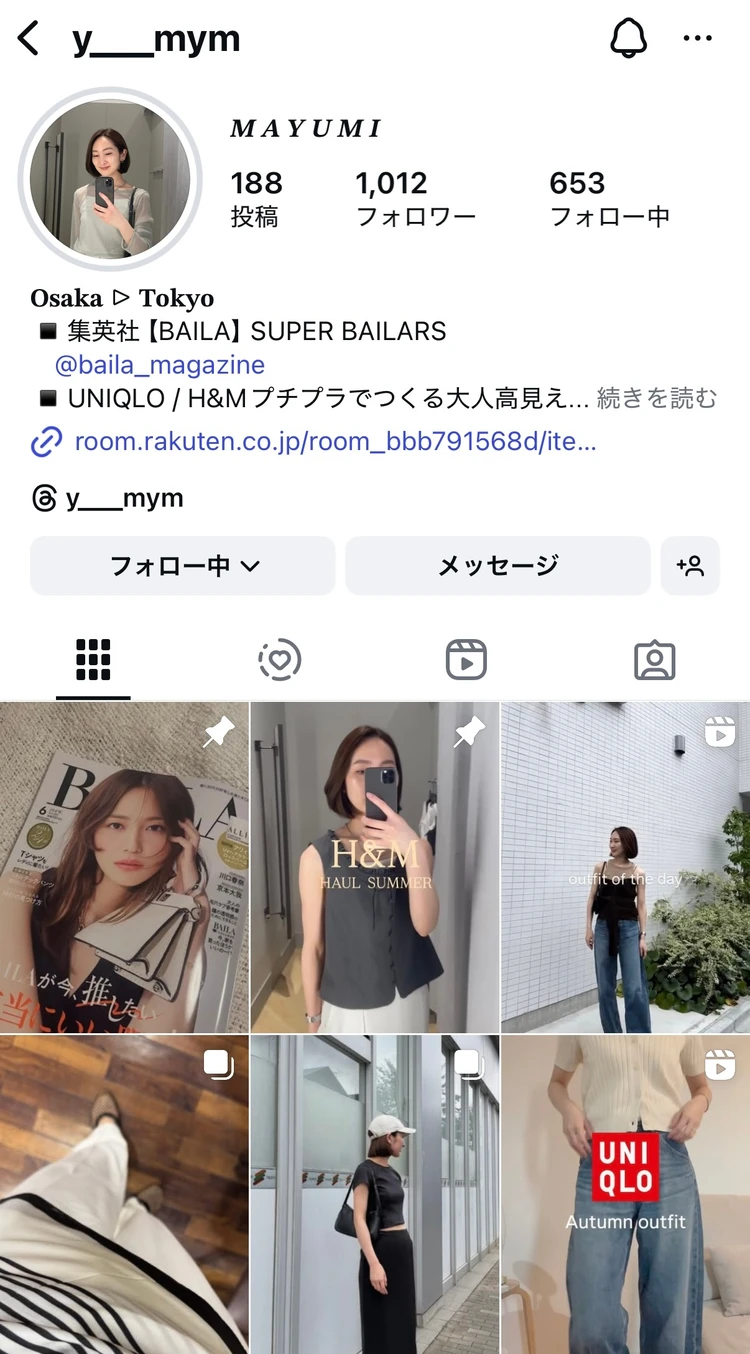Image resolution: width=750 pixels, height=1354 pixels.
Task: Send a message via メッセージ button
Action: click(497, 566)
